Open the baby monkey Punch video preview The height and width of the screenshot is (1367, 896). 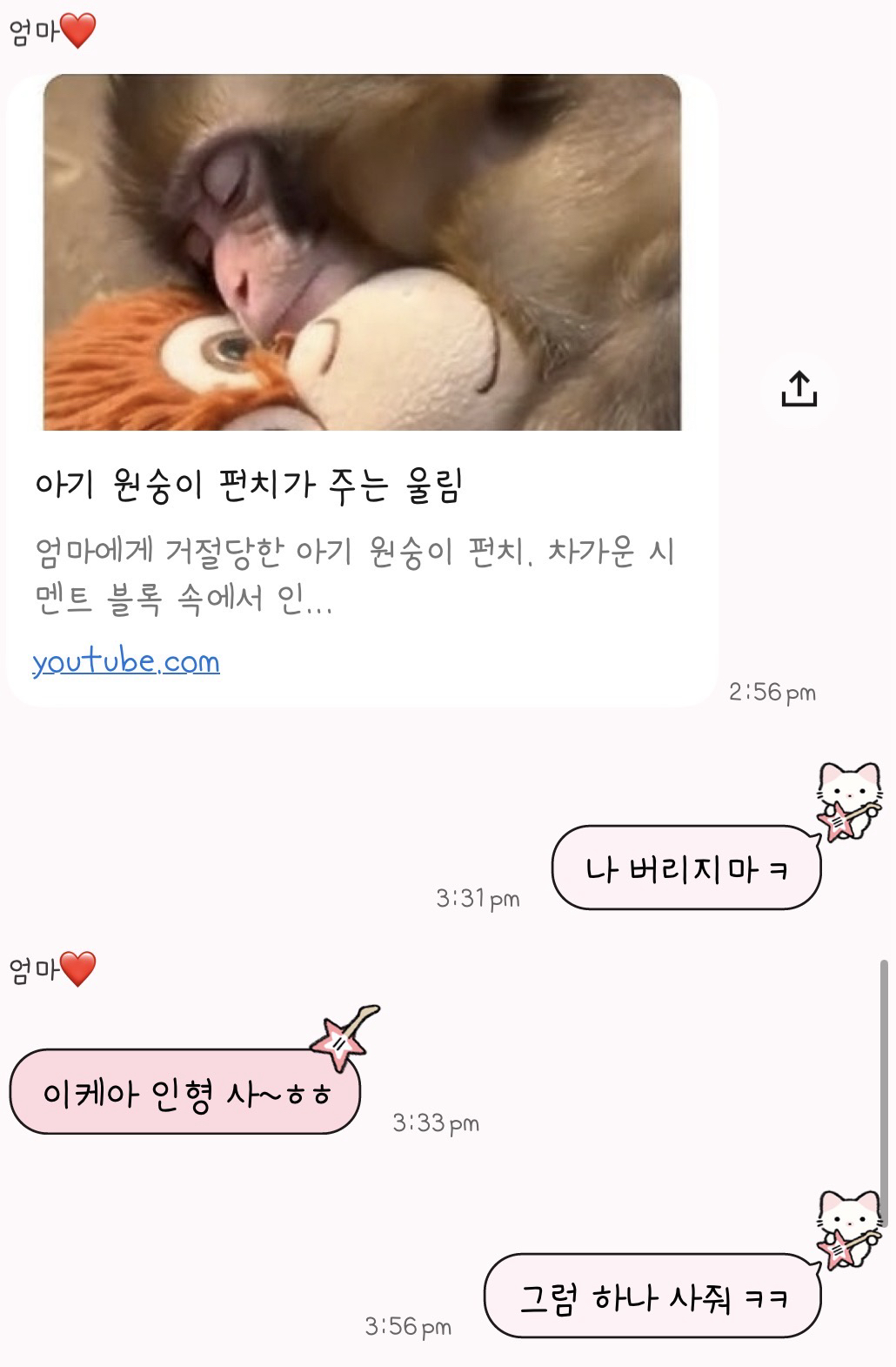[362, 253]
